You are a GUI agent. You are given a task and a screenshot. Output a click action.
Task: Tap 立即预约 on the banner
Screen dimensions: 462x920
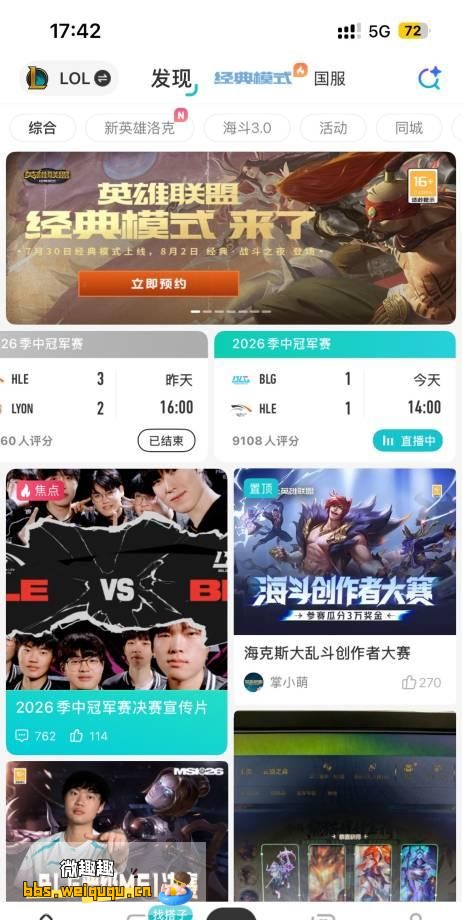click(x=159, y=283)
